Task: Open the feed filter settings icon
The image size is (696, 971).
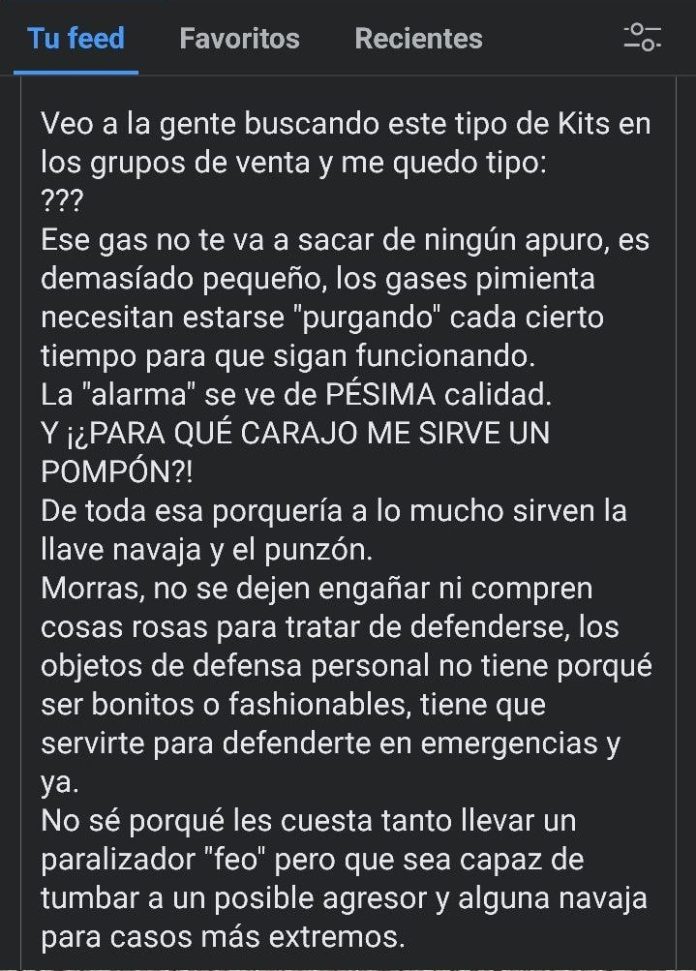Action: (642, 38)
